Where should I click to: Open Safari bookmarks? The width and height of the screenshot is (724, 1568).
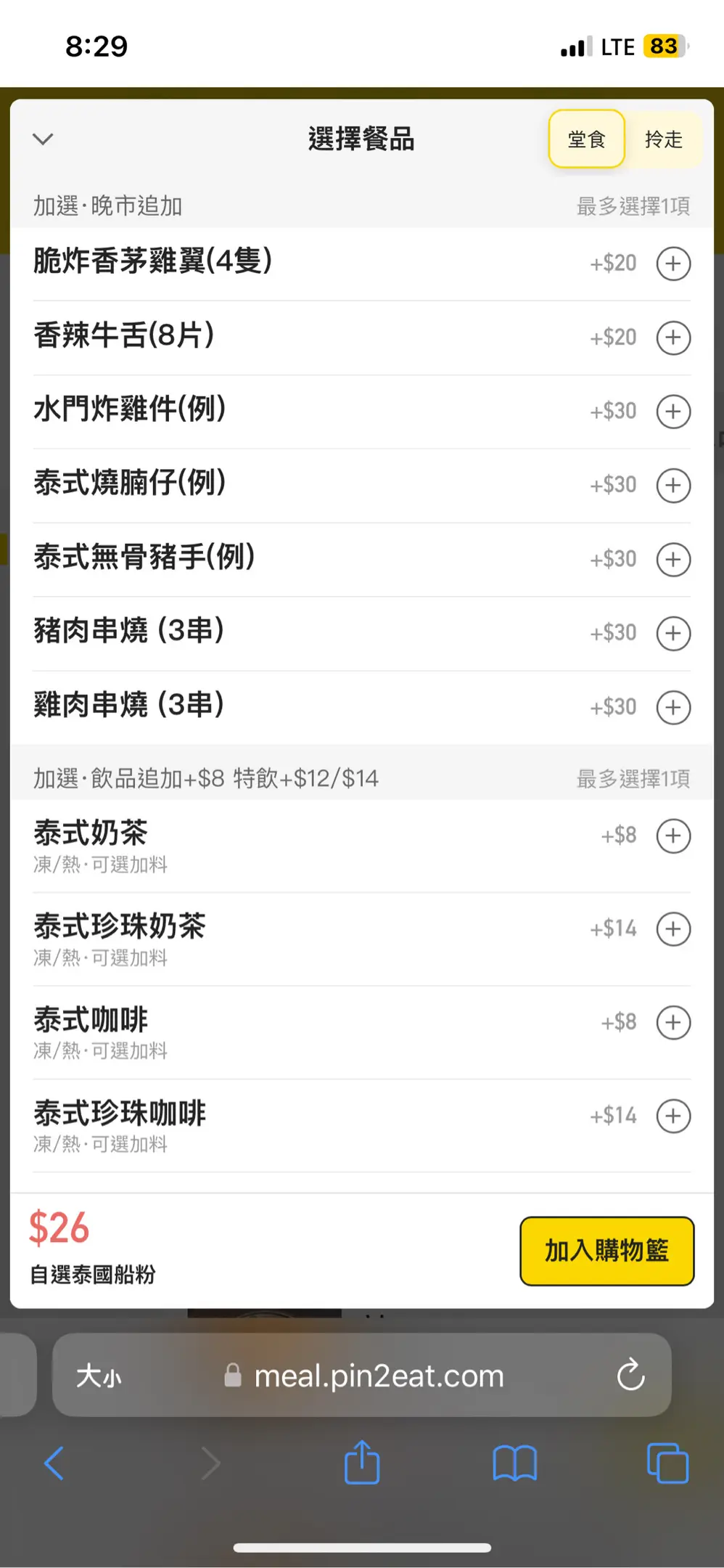[514, 1463]
